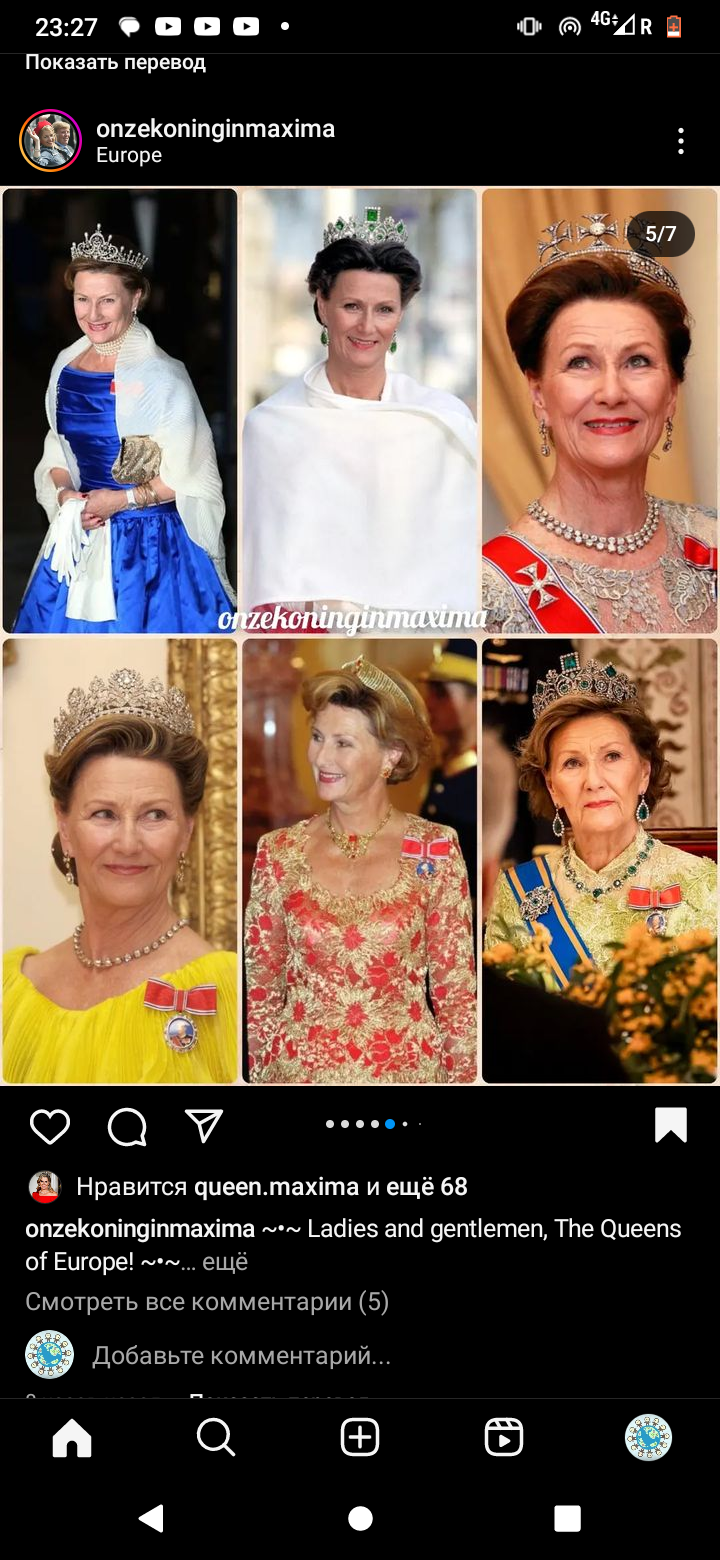Screen dimensions: 720x1560
Task: Open the onzekoninginmaxima profile from the post header
Action: point(215,129)
